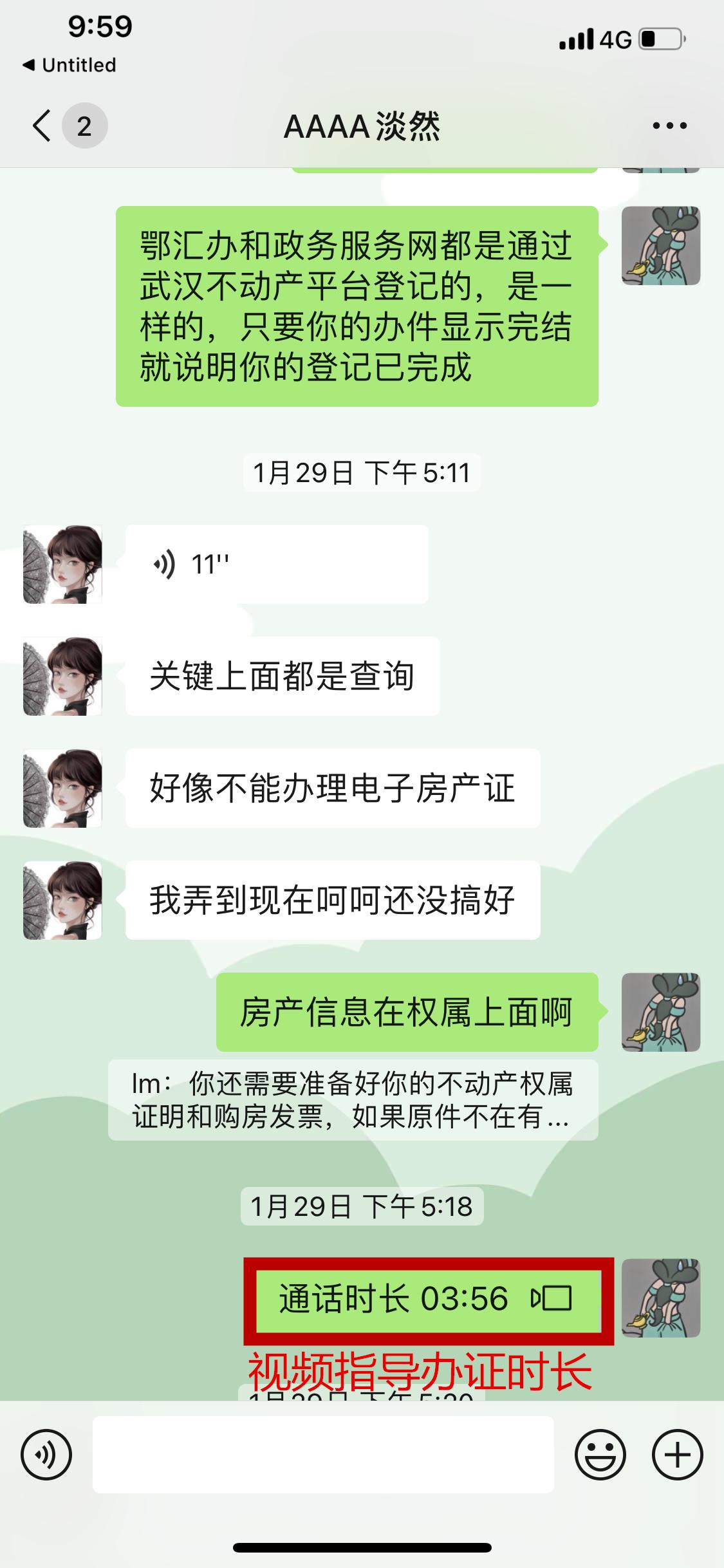724x1568 pixels.
Task: Open the plus attachment menu
Action: coord(677,1455)
